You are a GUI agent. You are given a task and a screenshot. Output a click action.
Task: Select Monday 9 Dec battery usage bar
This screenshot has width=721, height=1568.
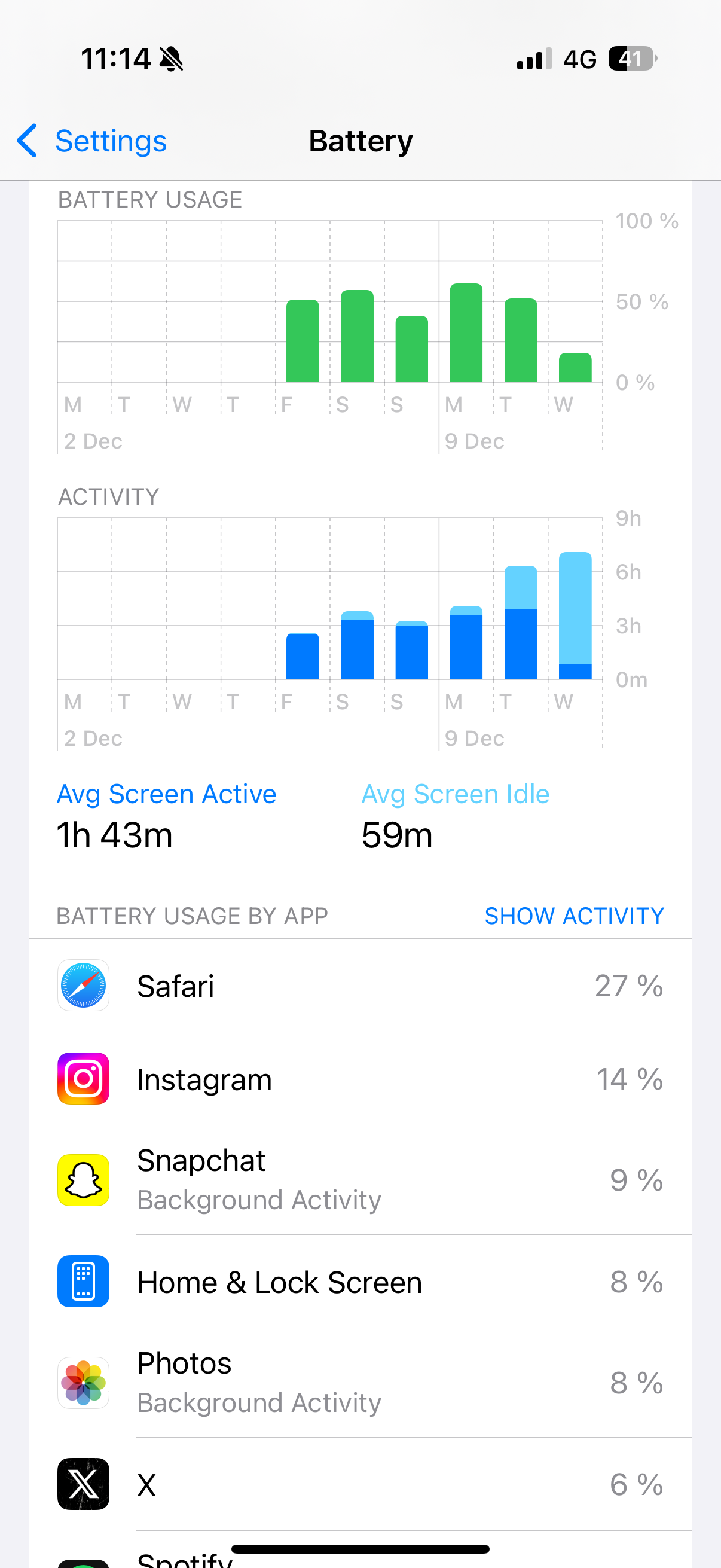pos(466,334)
